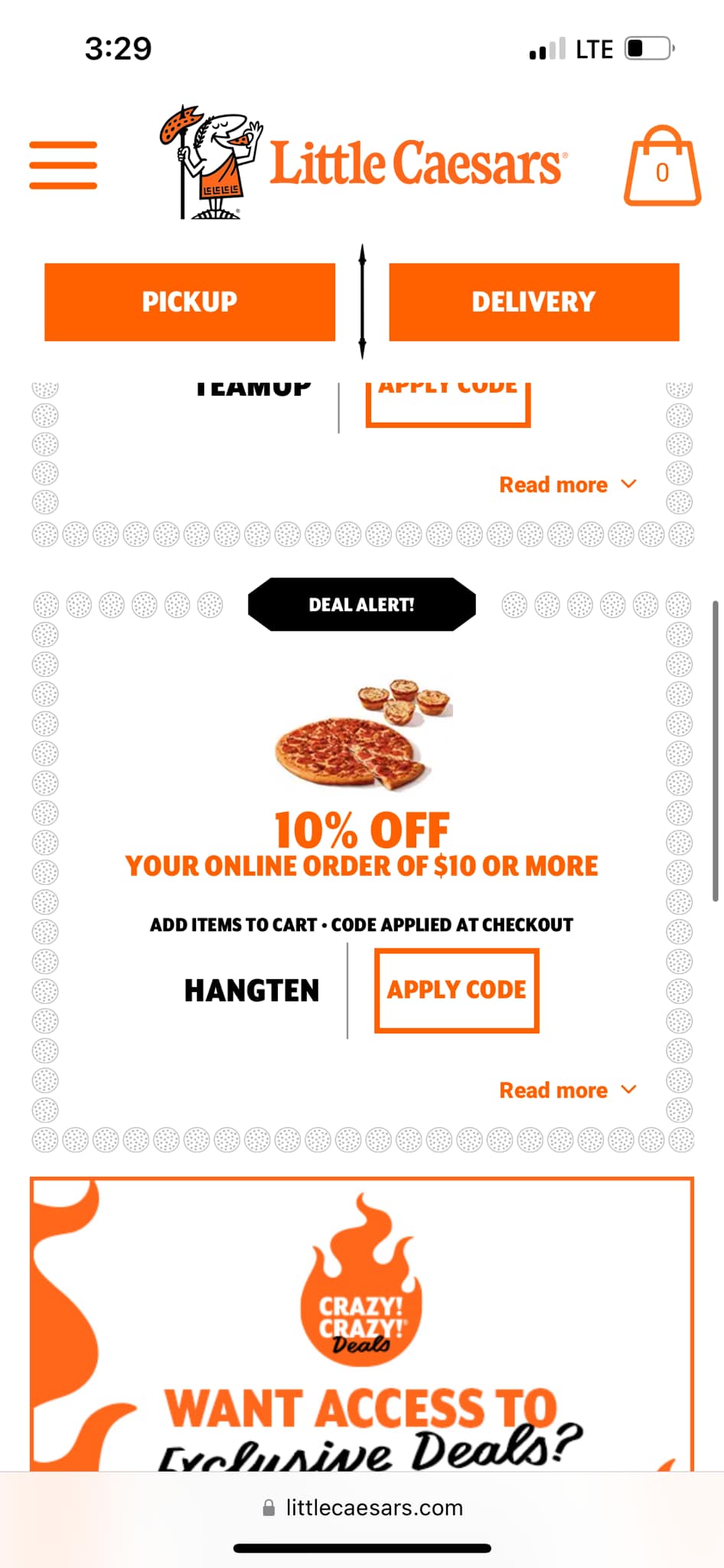Open the Crazy Crazy Deals banner
The width and height of the screenshot is (724, 1568).
[x=361, y=1325]
